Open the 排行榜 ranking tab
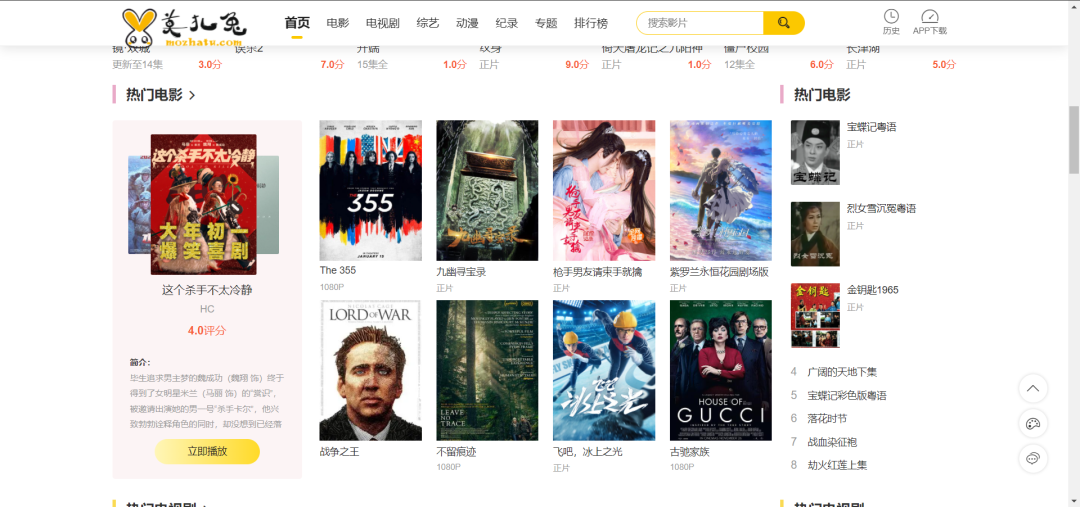1080x507 pixels. tap(590, 23)
